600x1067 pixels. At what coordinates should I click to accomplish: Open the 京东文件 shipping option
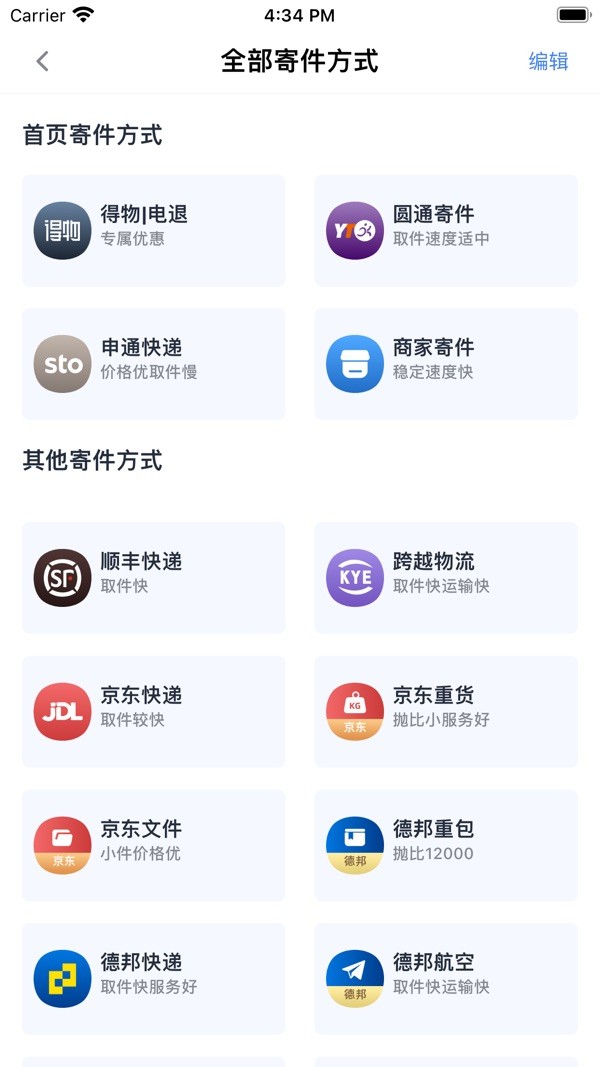[154, 846]
